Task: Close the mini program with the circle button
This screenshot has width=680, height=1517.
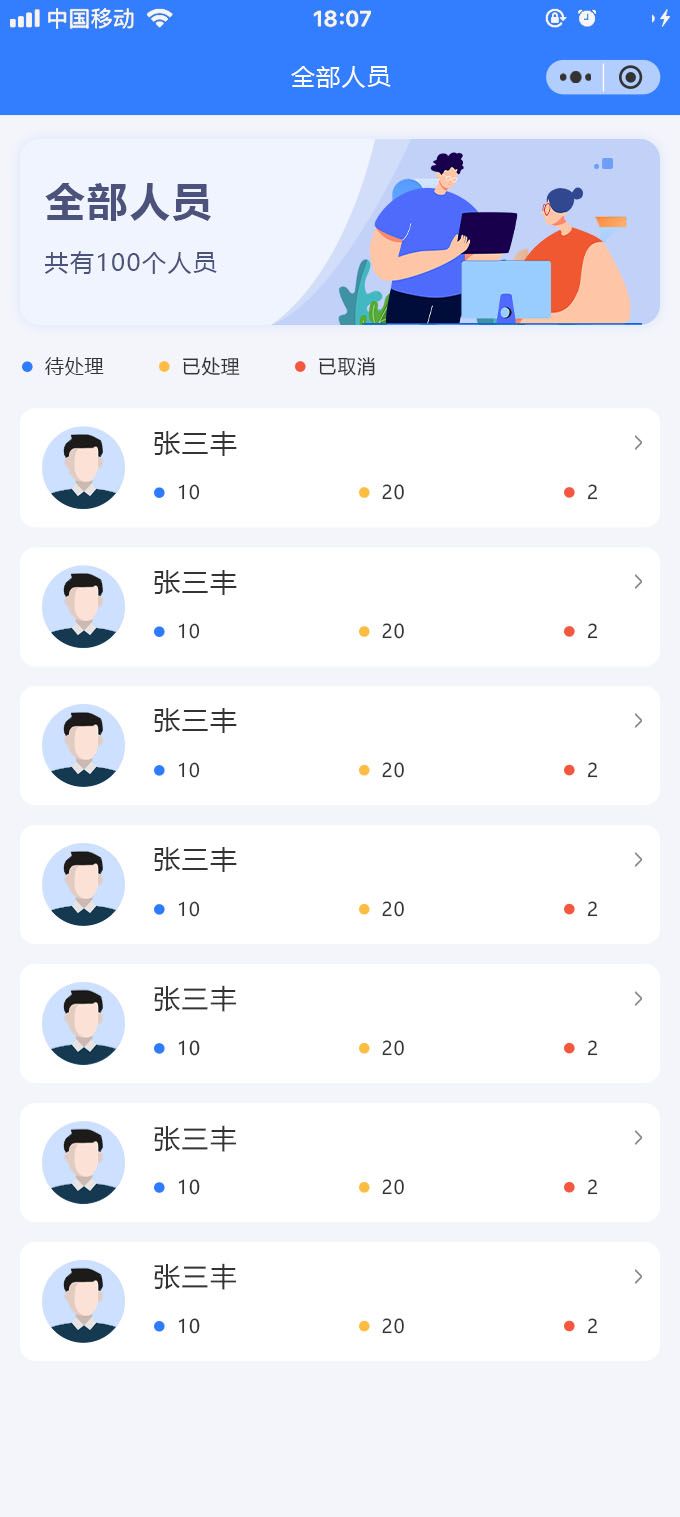Action: [631, 77]
